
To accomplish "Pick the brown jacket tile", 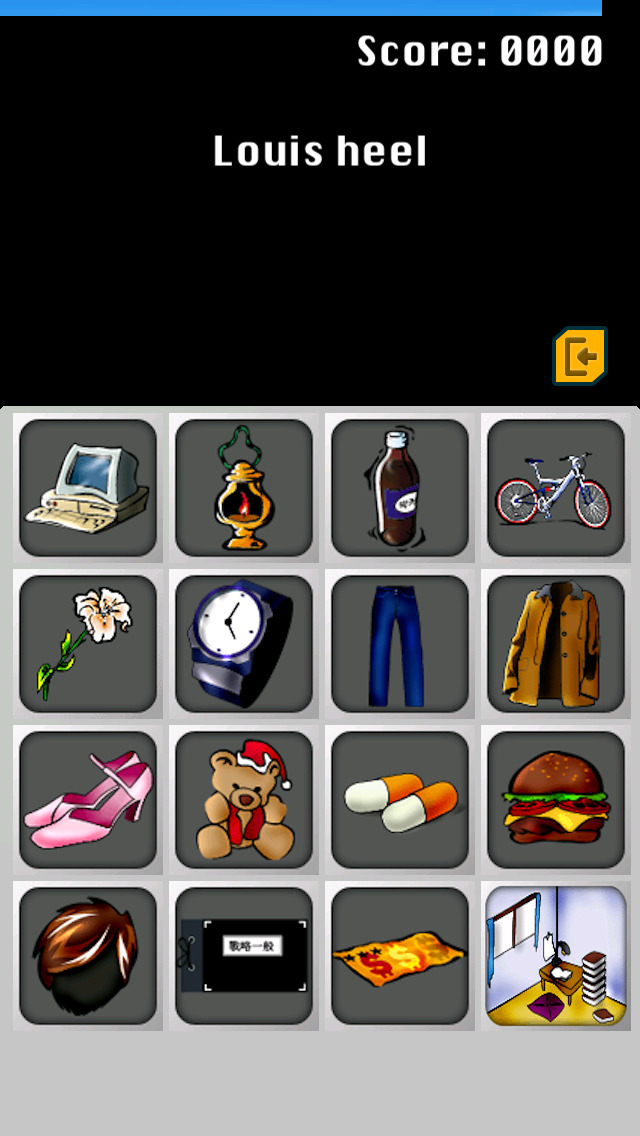I will pyautogui.click(x=556, y=643).
